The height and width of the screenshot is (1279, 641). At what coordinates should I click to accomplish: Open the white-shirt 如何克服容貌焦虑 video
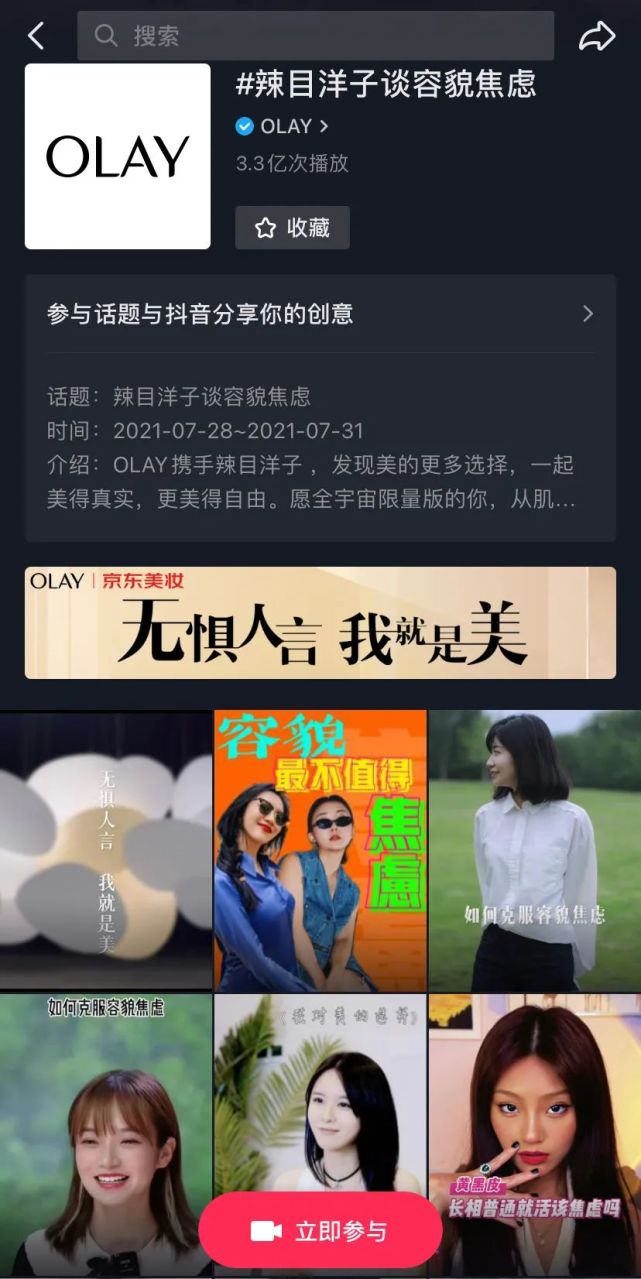coord(535,851)
